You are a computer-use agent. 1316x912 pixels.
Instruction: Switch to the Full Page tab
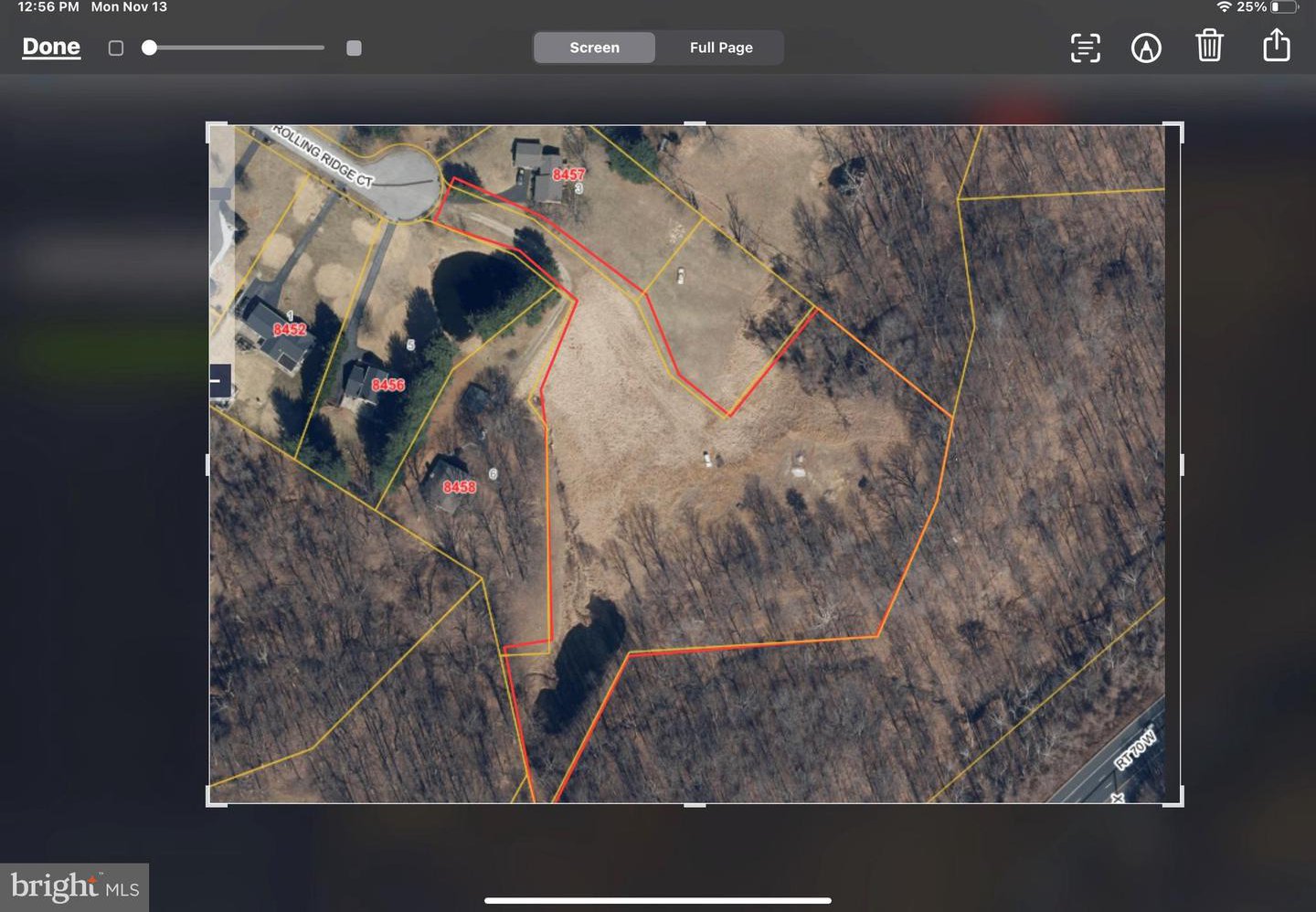pyautogui.click(x=720, y=48)
